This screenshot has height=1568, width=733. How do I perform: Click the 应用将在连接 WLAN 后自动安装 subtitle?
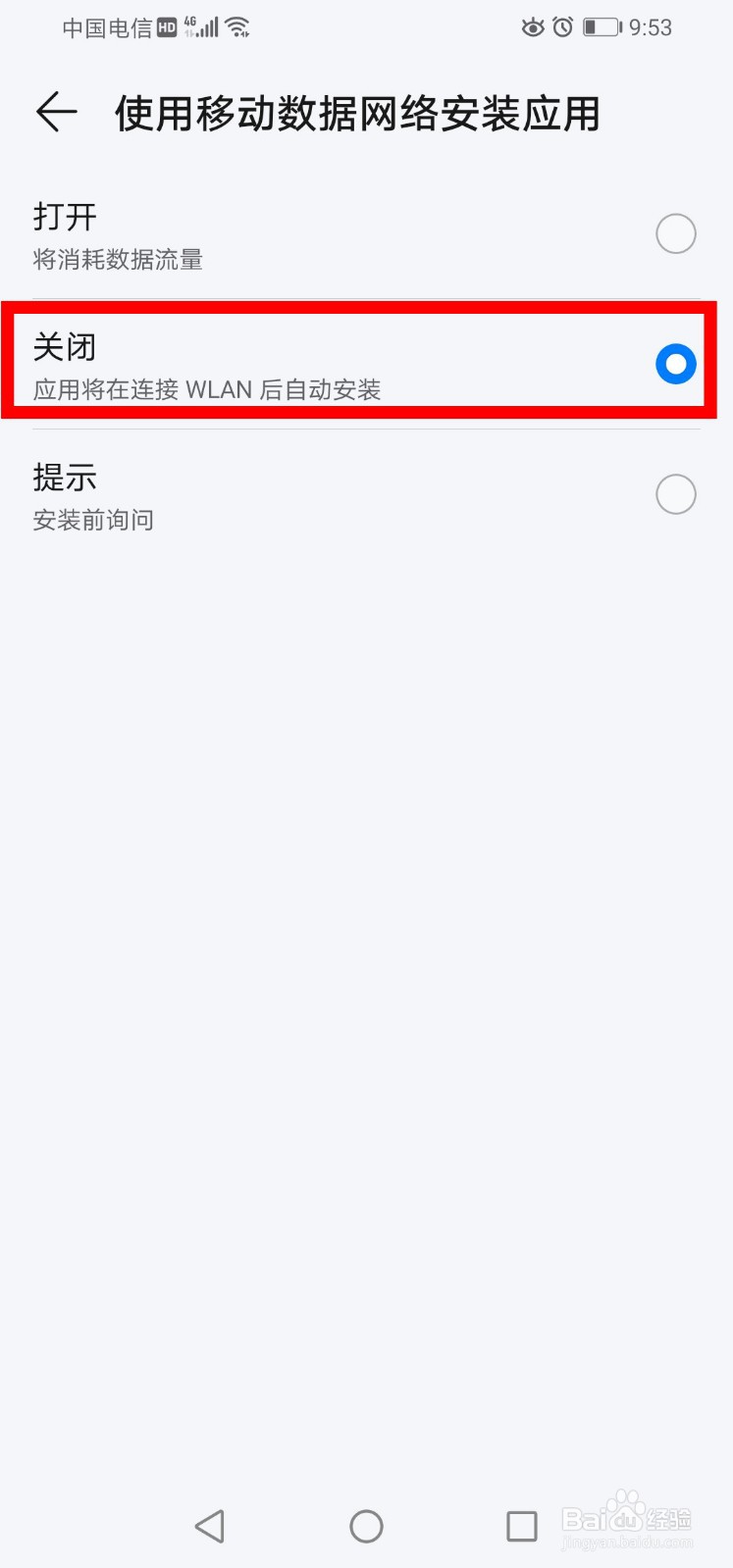point(208,388)
